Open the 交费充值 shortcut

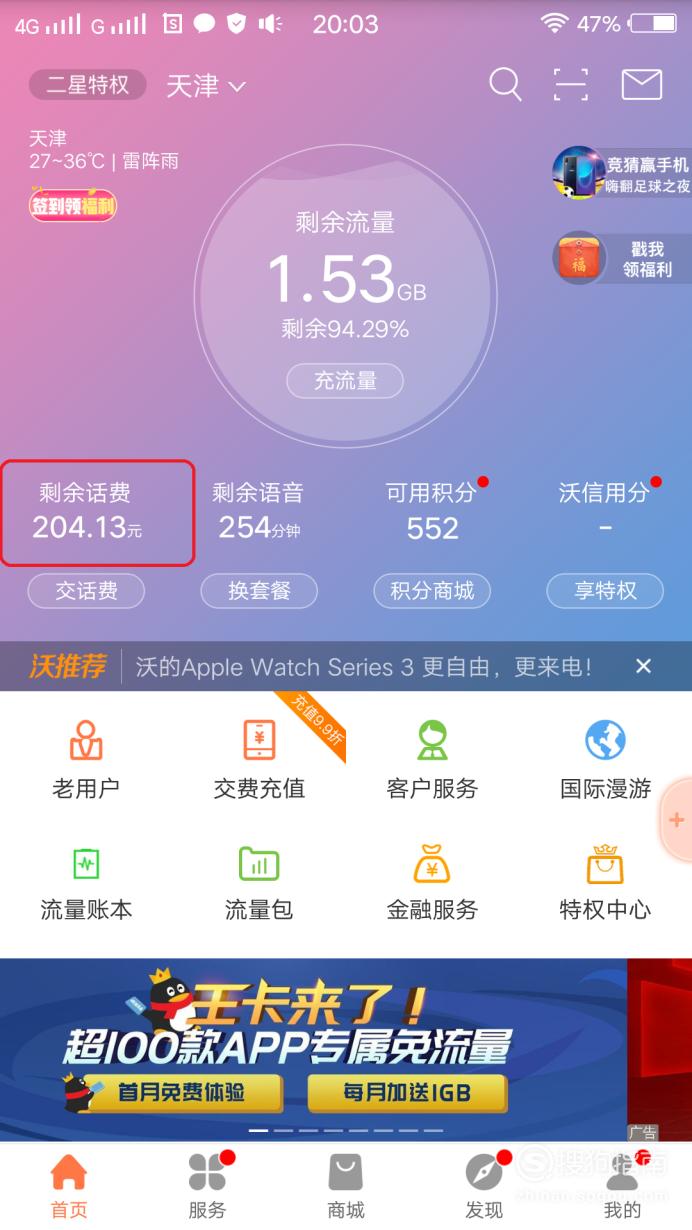tap(259, 760)
